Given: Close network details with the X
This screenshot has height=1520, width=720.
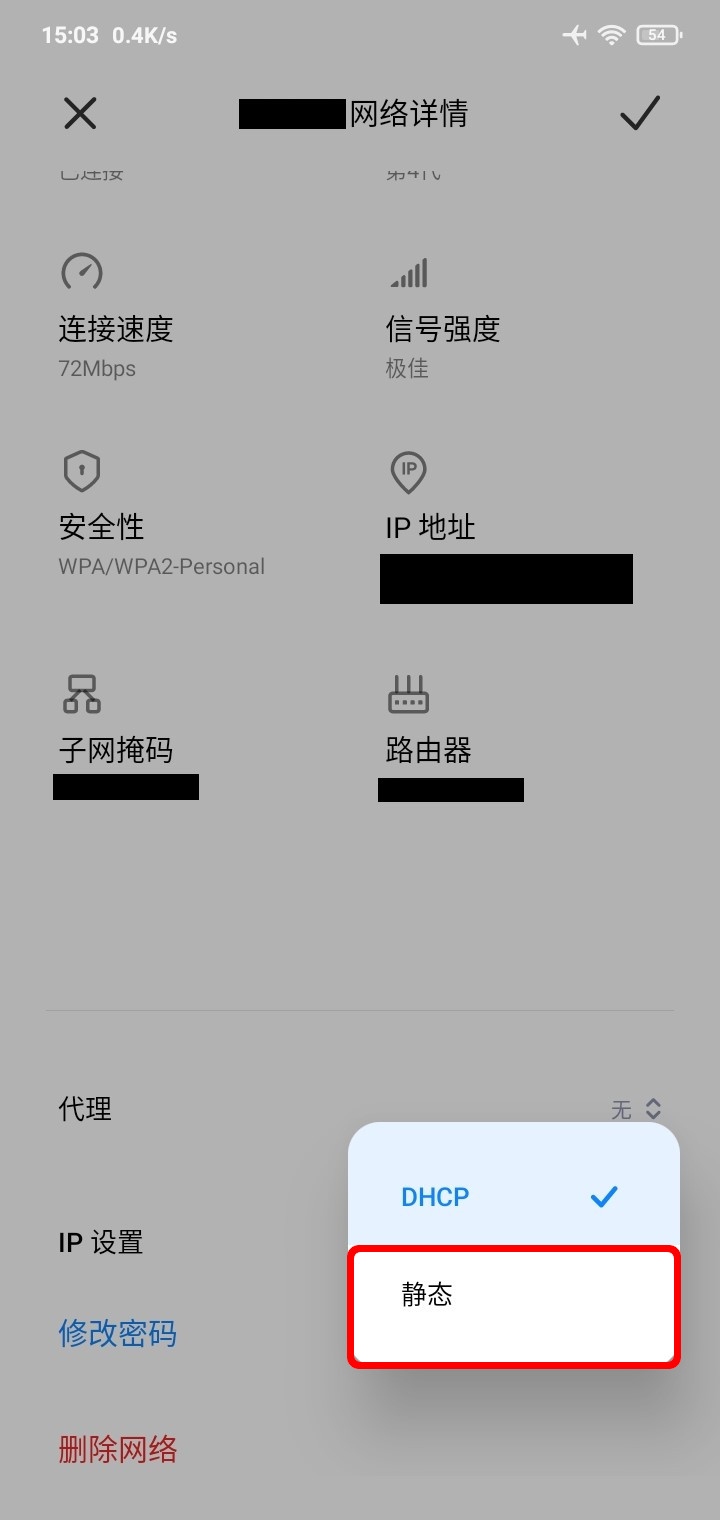Looking at the screenshot, I should (x=80, y=114).
